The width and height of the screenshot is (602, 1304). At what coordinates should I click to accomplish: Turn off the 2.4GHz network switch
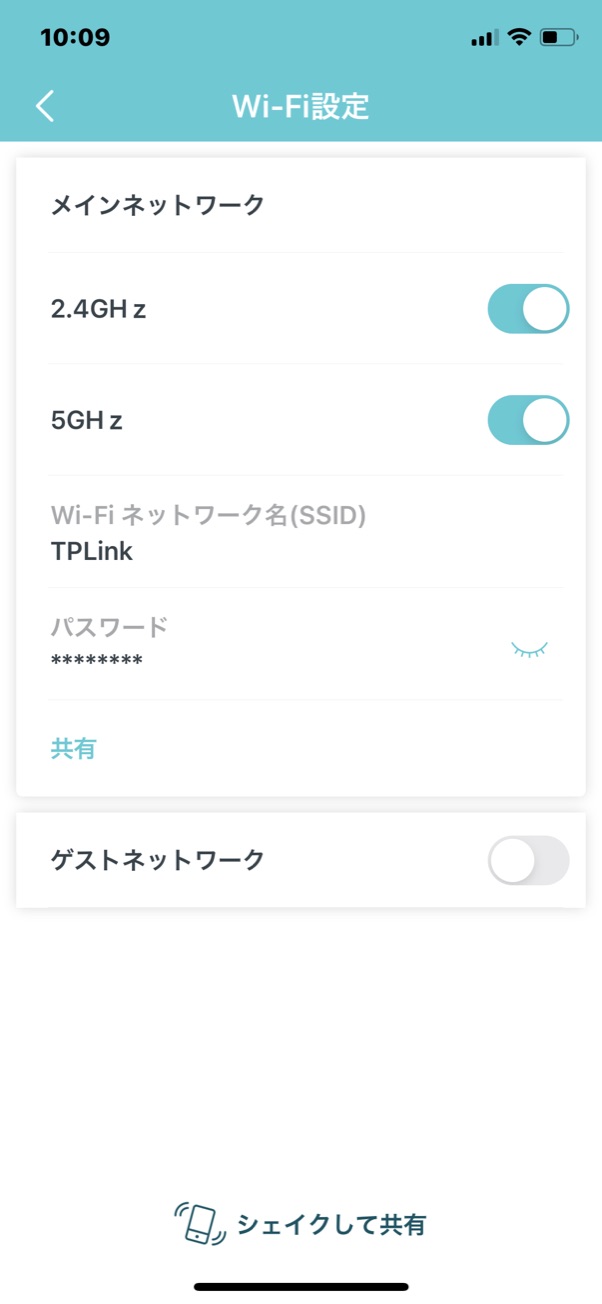(528, 309)
